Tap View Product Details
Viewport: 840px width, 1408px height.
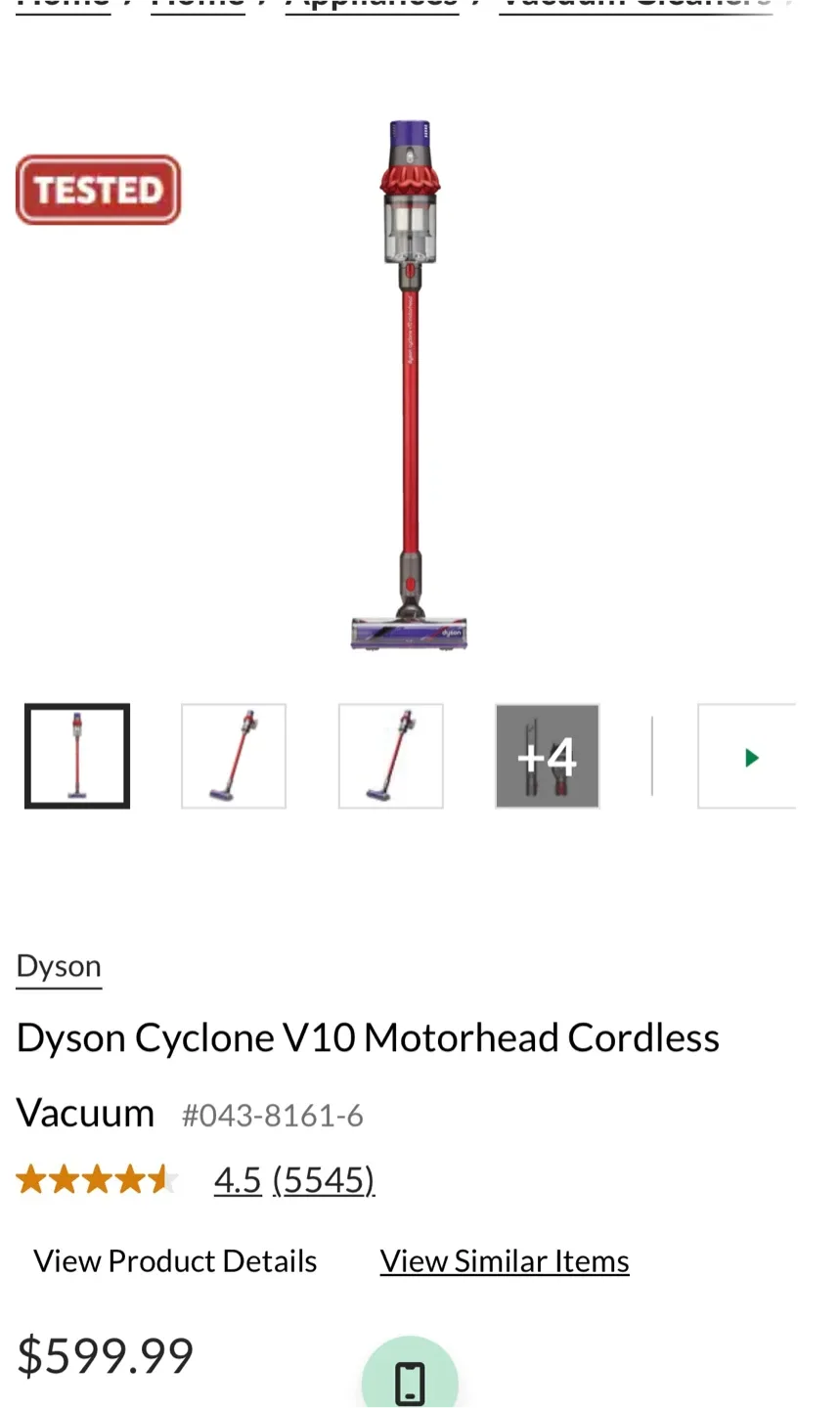(x=175, y=1261)
